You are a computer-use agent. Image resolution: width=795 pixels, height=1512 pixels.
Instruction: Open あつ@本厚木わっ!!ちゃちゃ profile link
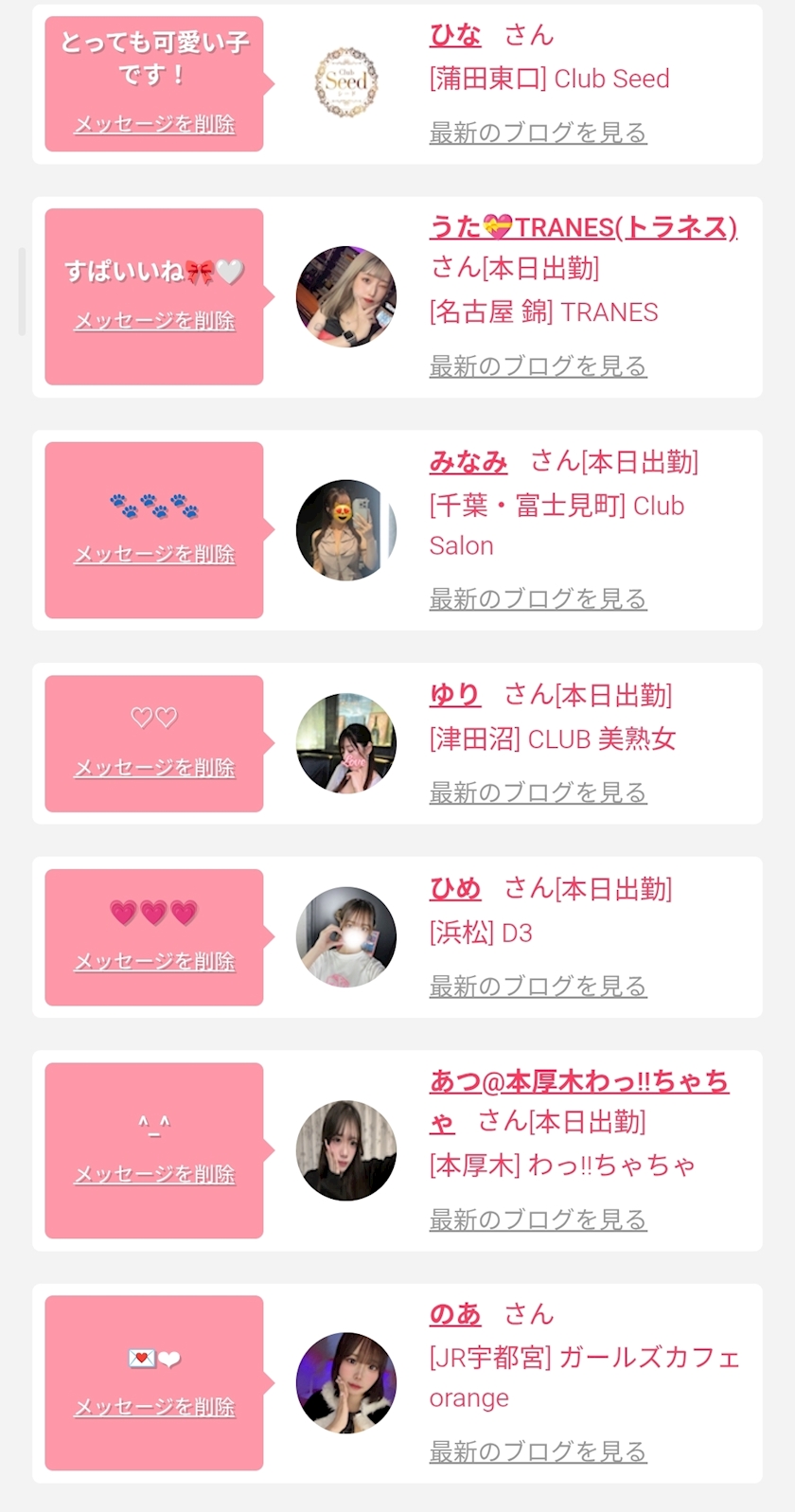(x=578, y=1081)
